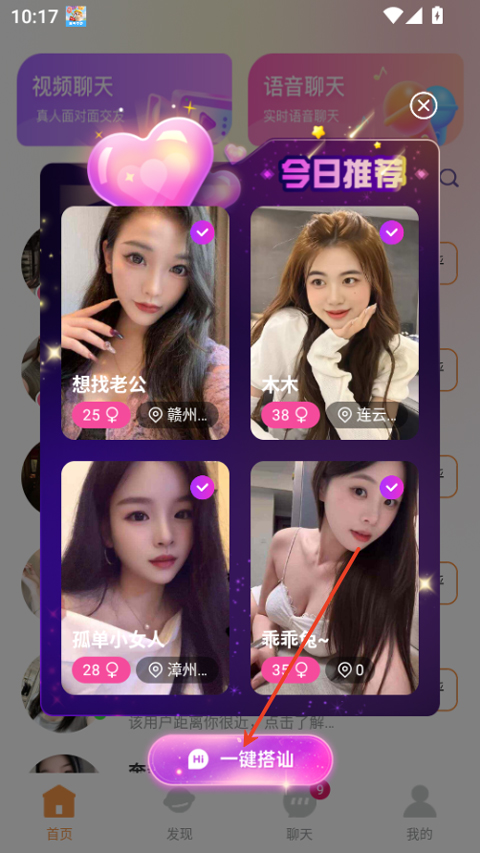Open 想找老公's profile card

145,323
